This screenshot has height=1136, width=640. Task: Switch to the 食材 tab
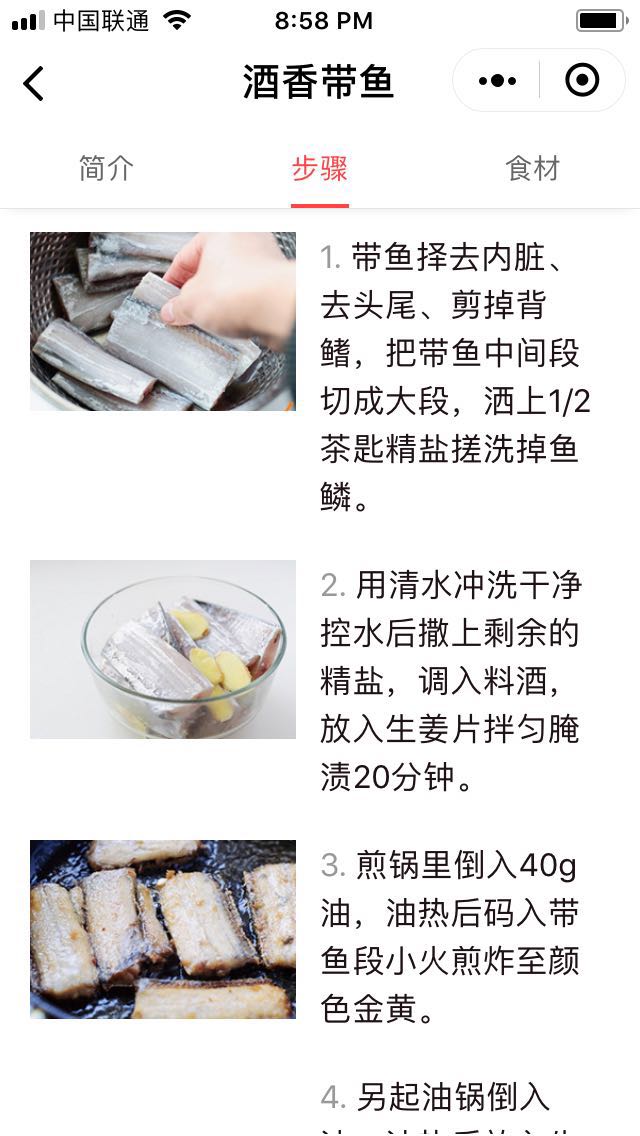(533, 169)
